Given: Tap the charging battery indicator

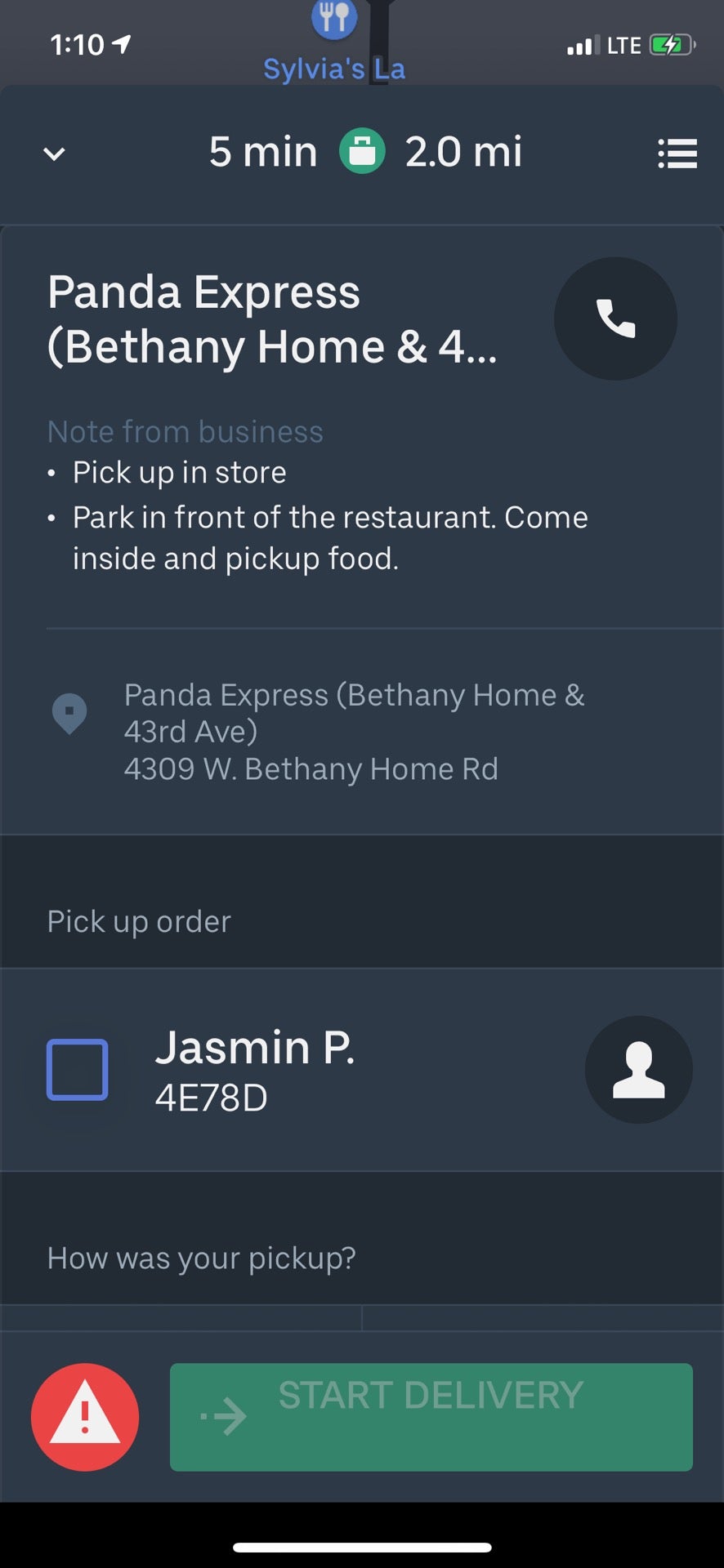Looking at the screenshot, I should tap(669, 44).
